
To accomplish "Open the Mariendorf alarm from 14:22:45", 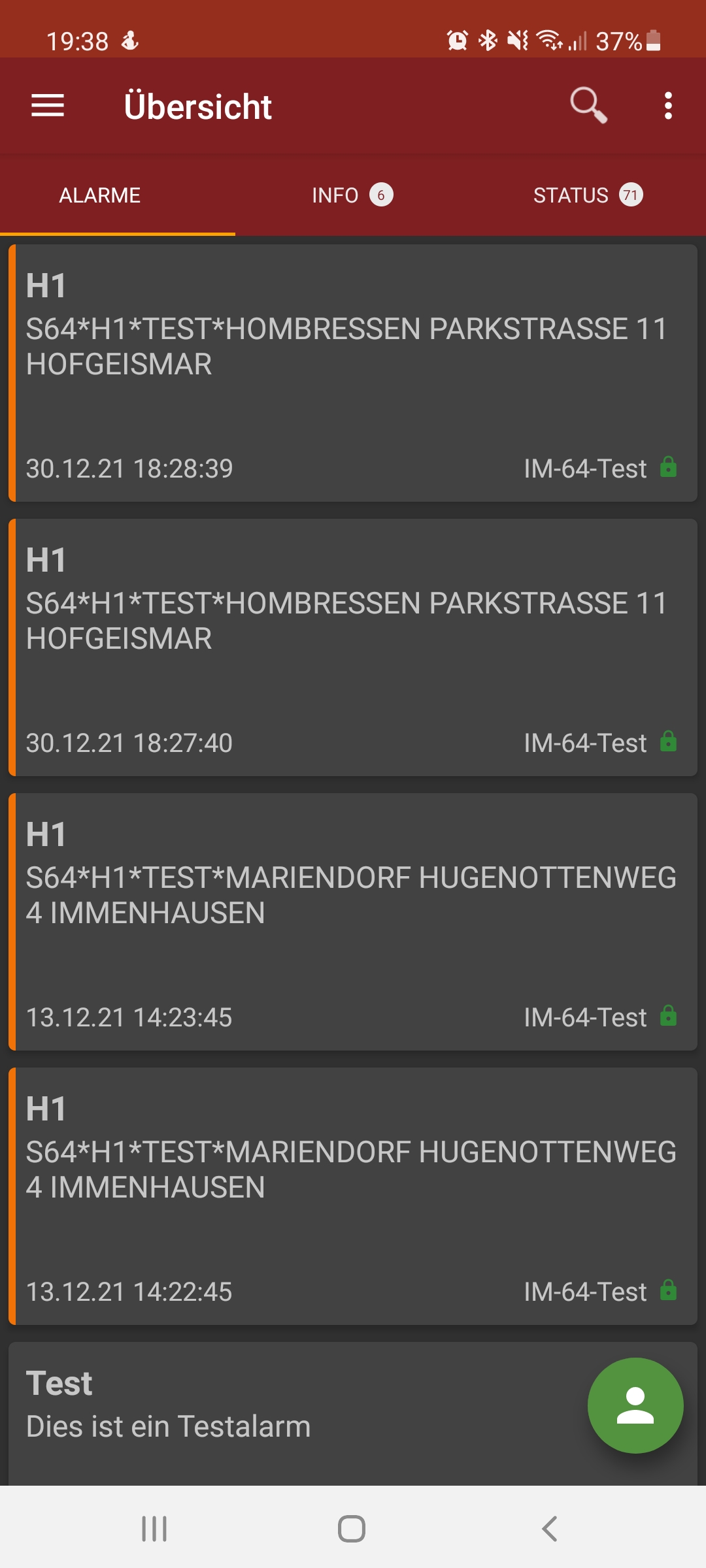I will point(353,1196).
